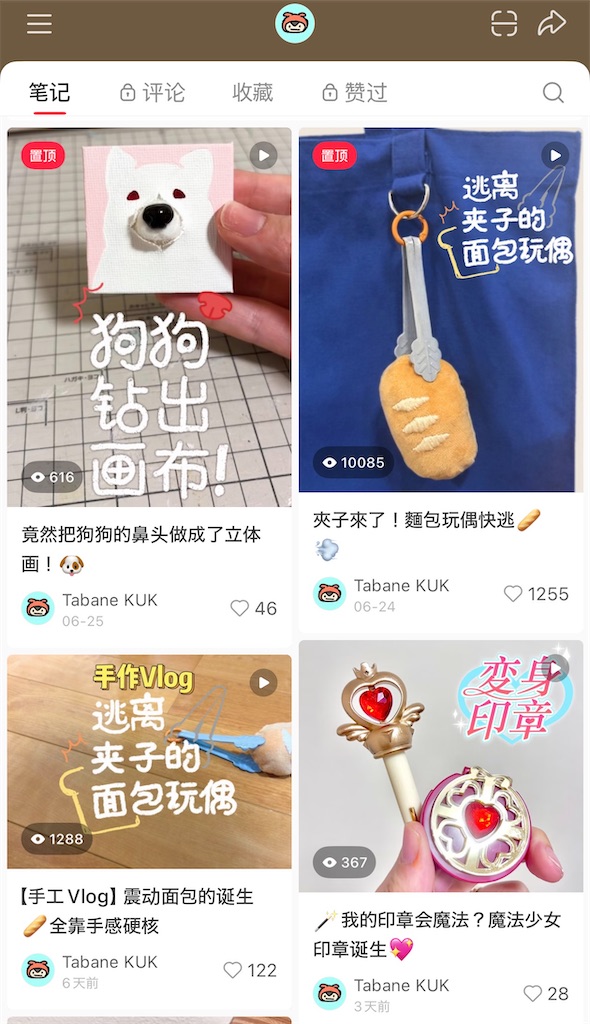Screen dimensions: 590x1024
Task: Switch to the 笔记 tab
Action: click(50, 93)
